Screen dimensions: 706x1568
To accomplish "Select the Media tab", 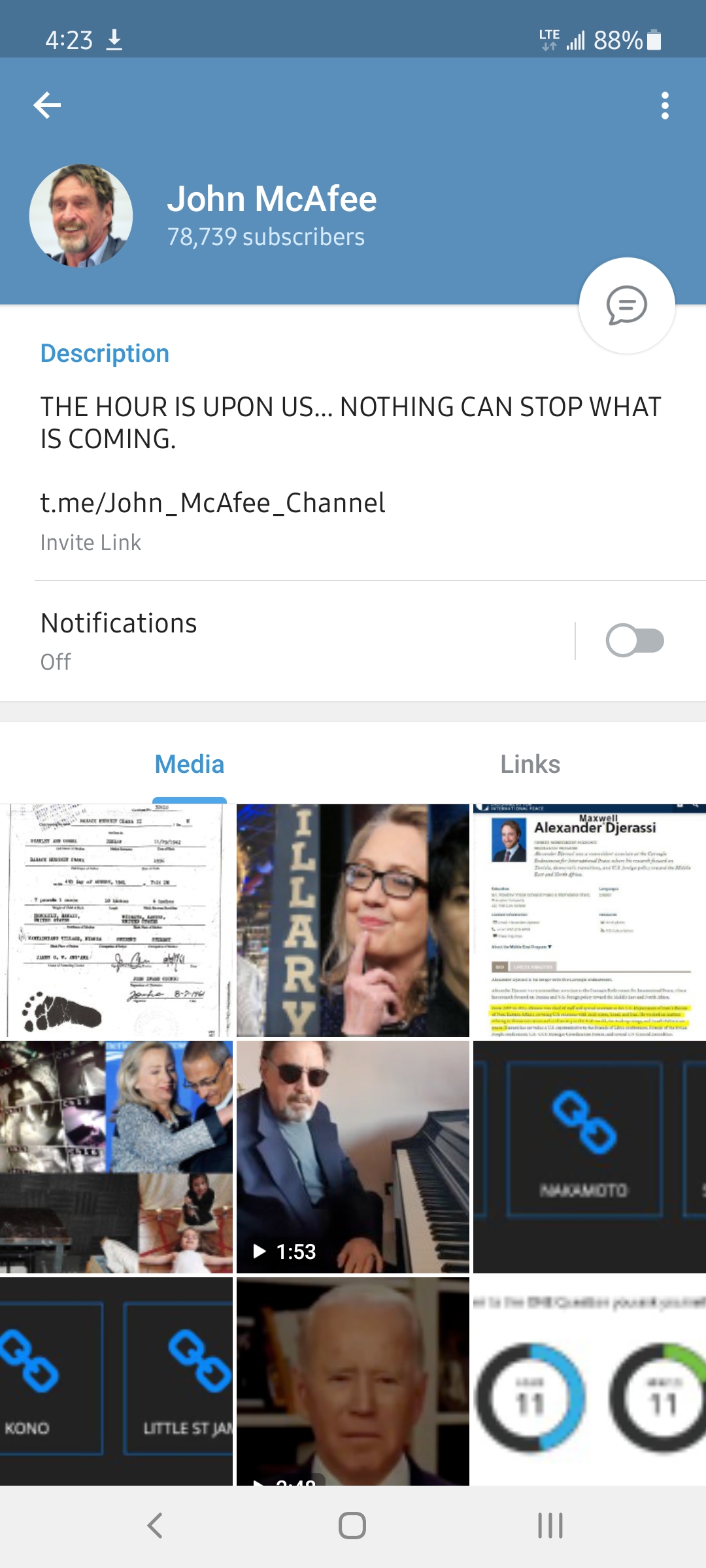I will tap(190, 764).
